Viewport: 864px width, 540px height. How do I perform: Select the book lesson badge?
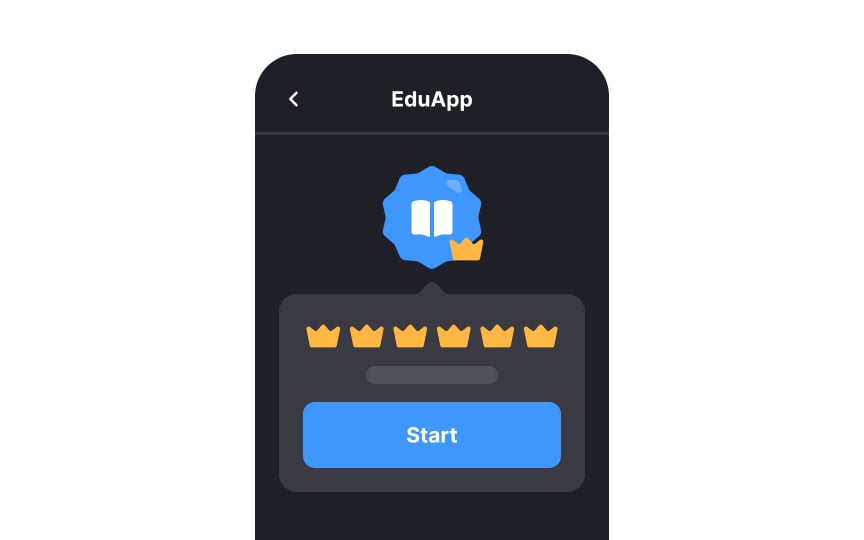[432, 217]
